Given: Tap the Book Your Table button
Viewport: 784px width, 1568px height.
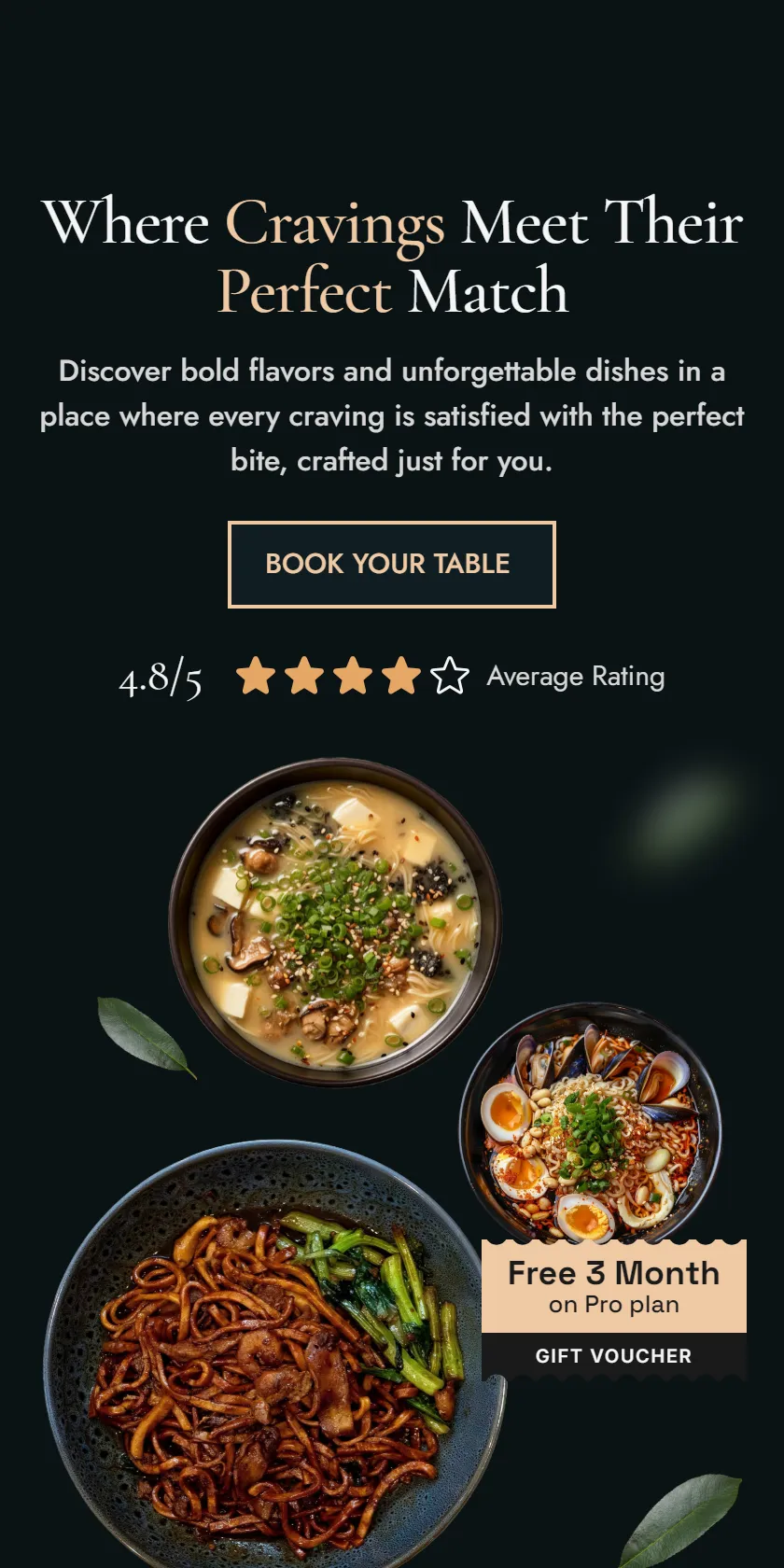Looking at the screenshot, I should (392, 565).
